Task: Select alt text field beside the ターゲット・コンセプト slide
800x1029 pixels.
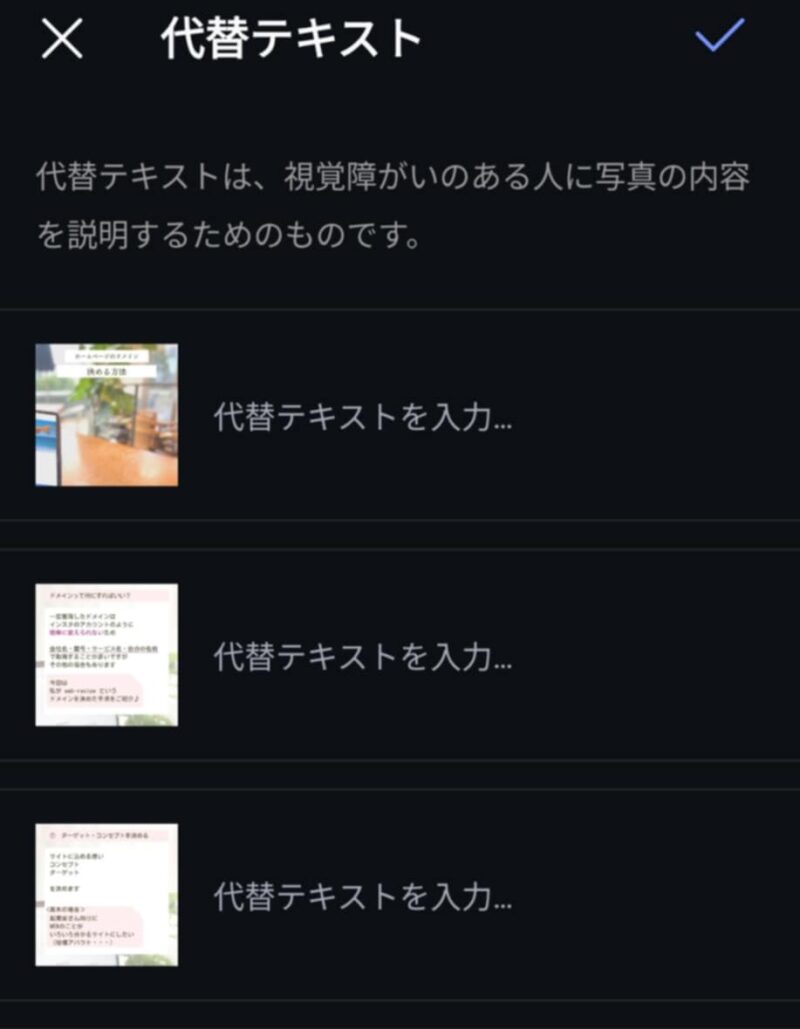Action: tap(363, 897)
